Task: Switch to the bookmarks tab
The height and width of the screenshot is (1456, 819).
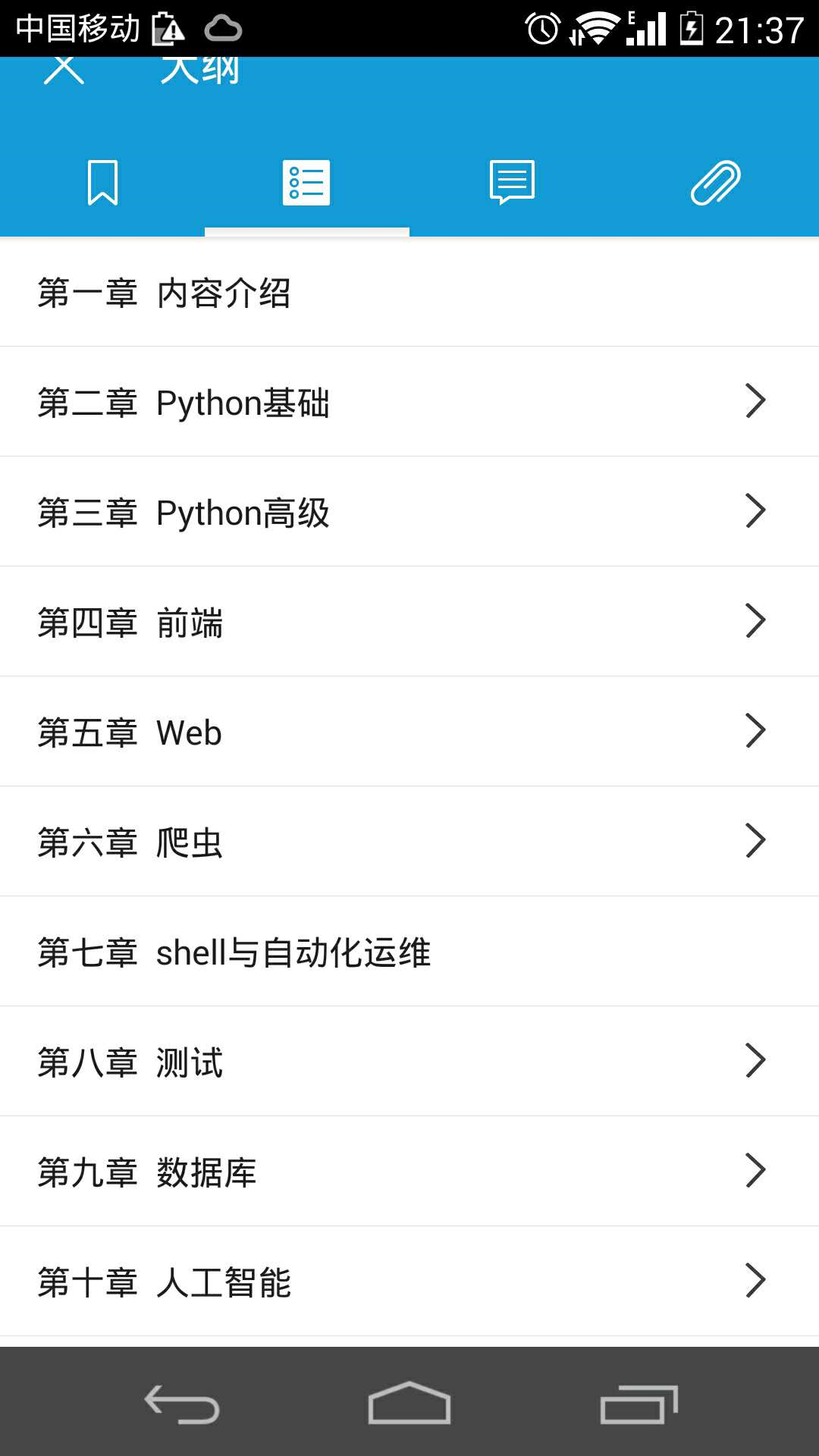Action: tap(102, 183)
